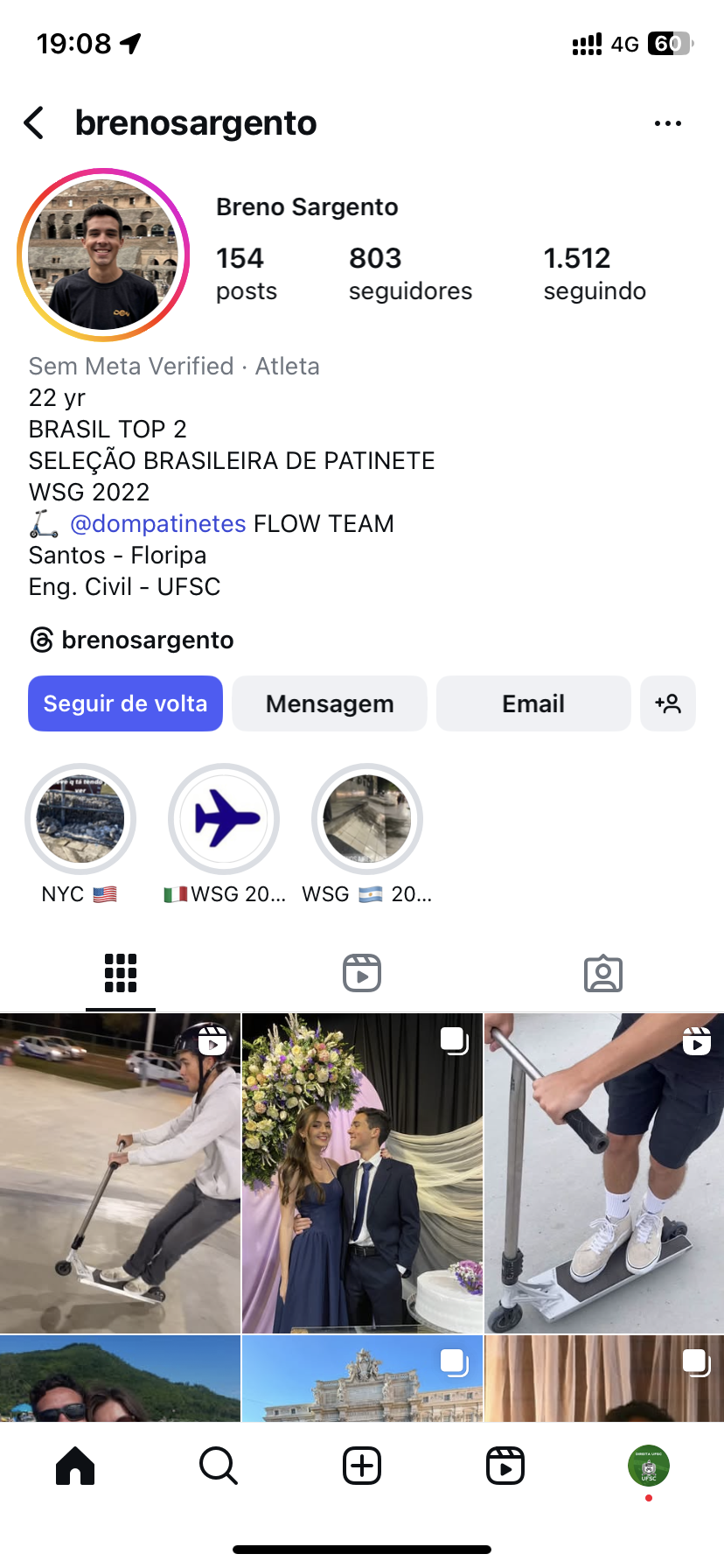Open the airplane WSG highlight

coord(224,820)
